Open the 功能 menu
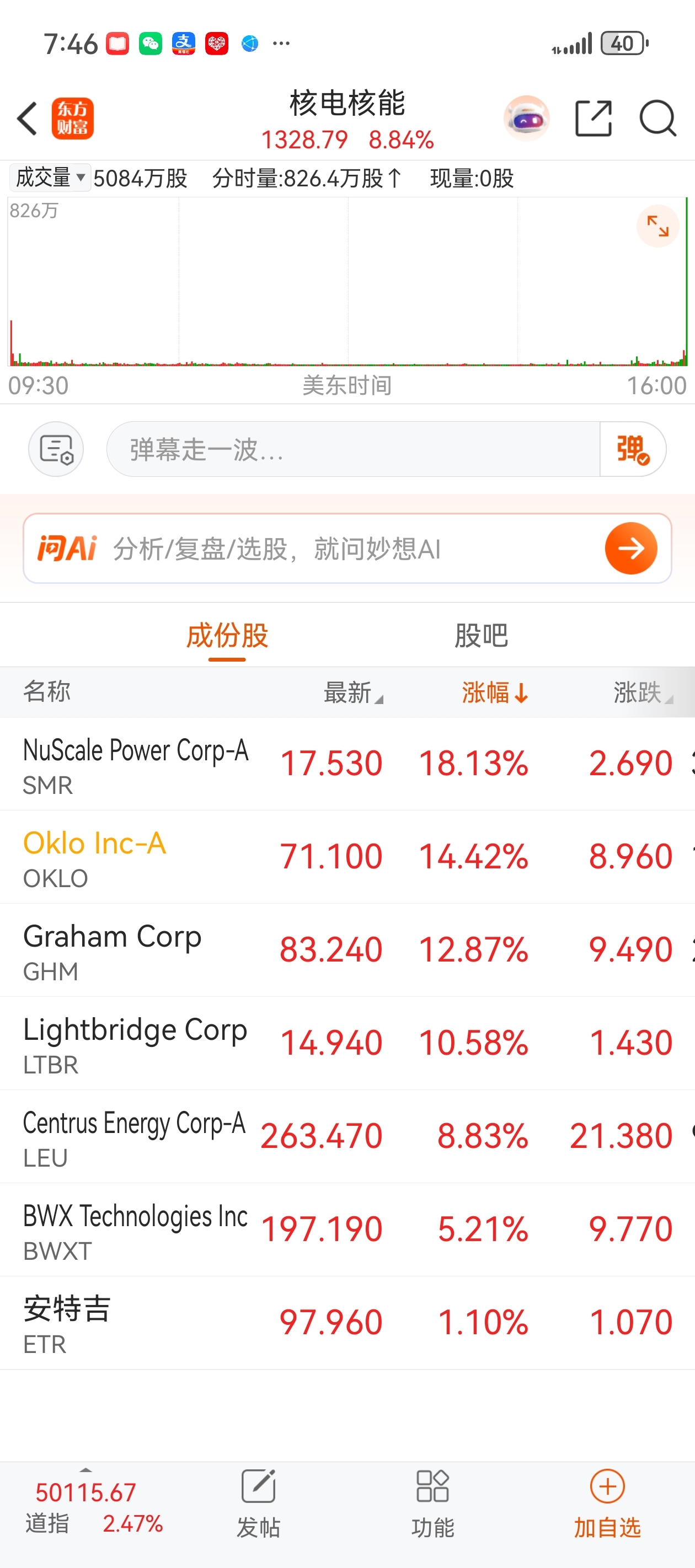 point(432,1503)
